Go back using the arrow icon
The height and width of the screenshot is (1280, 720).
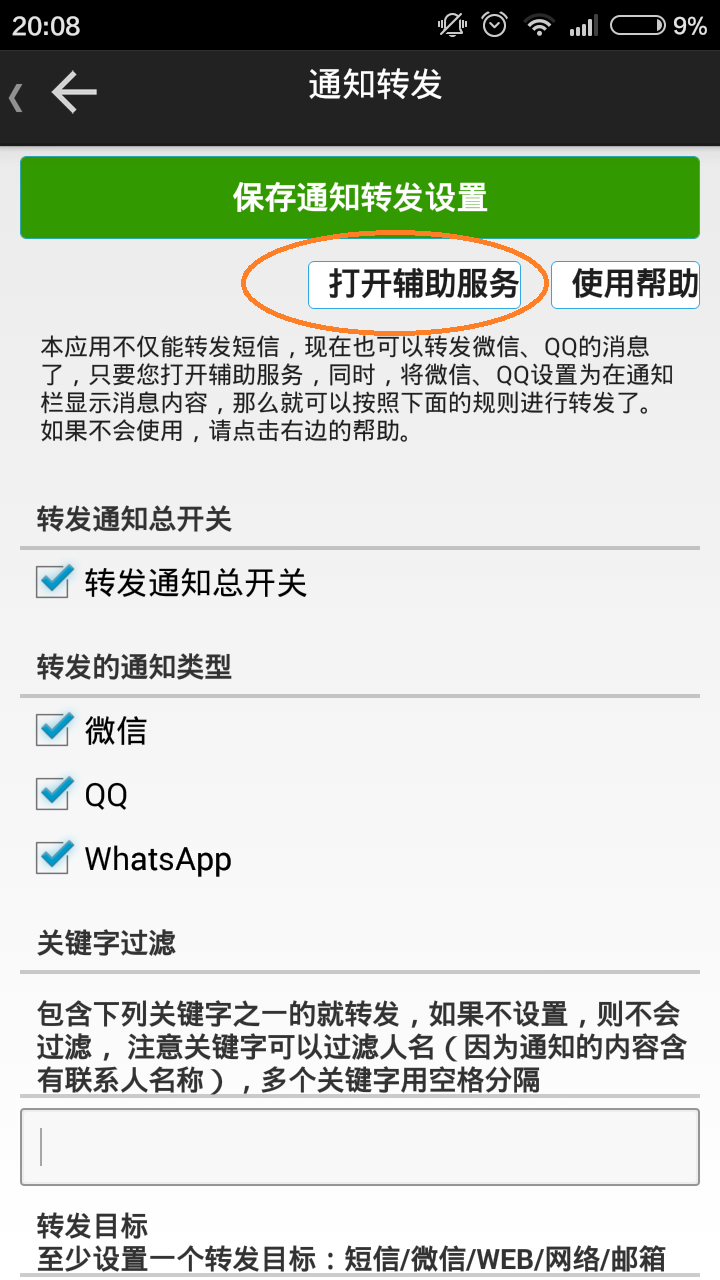[72, 94]
